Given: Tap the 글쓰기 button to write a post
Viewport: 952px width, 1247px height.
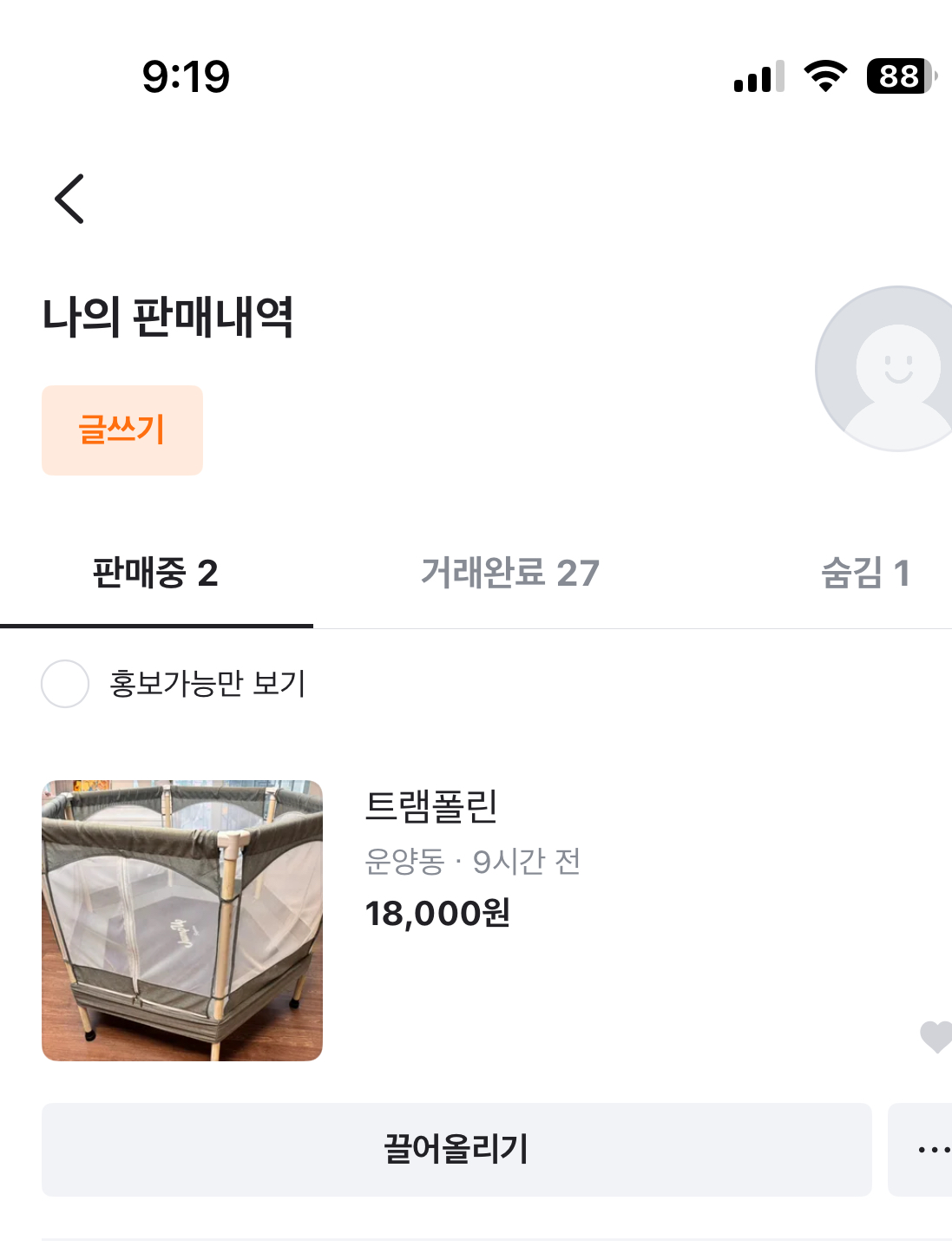Looking at the screenshot, I should point(122,430).
